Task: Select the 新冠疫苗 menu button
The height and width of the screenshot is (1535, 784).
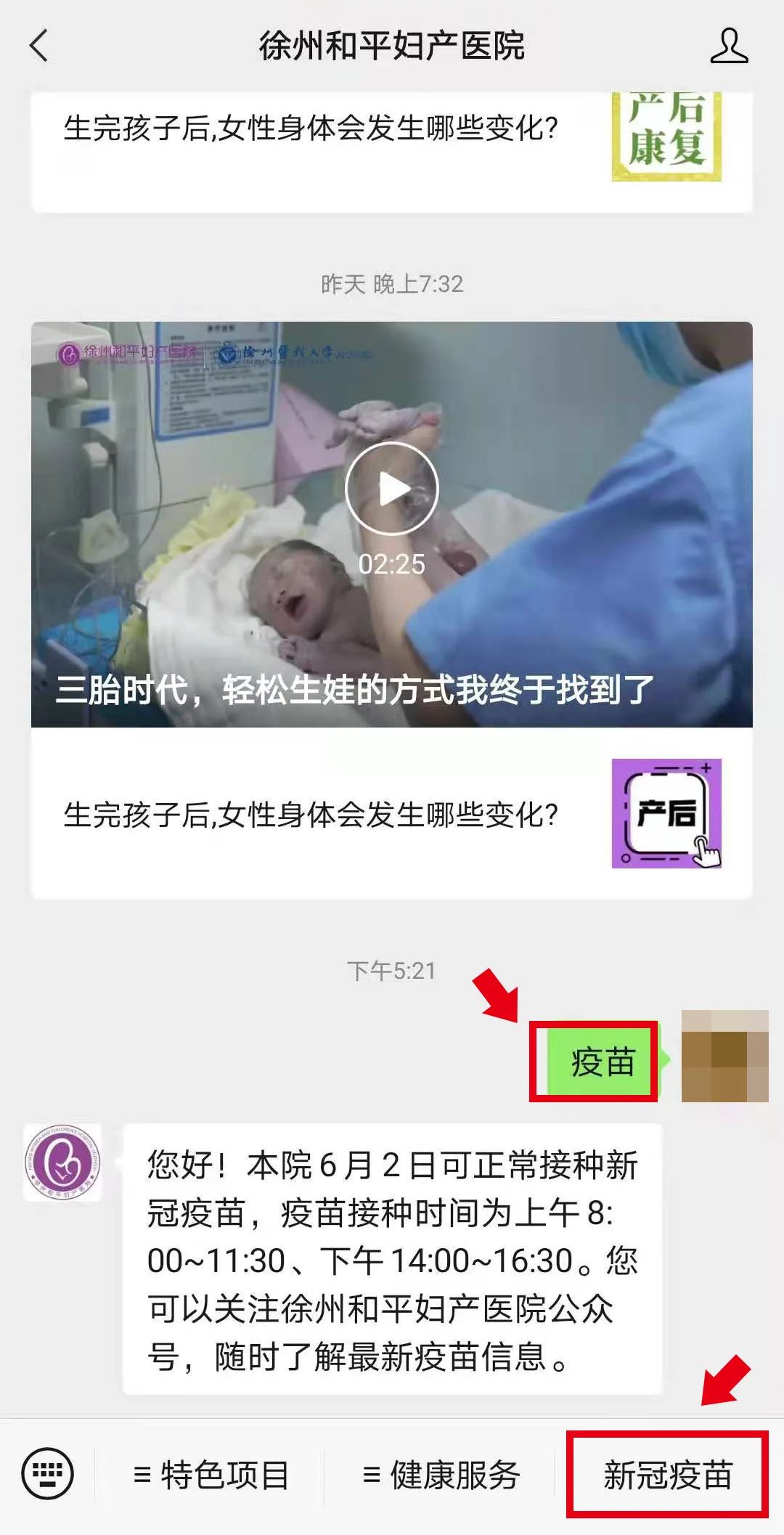Action: tap(667, 1475)
